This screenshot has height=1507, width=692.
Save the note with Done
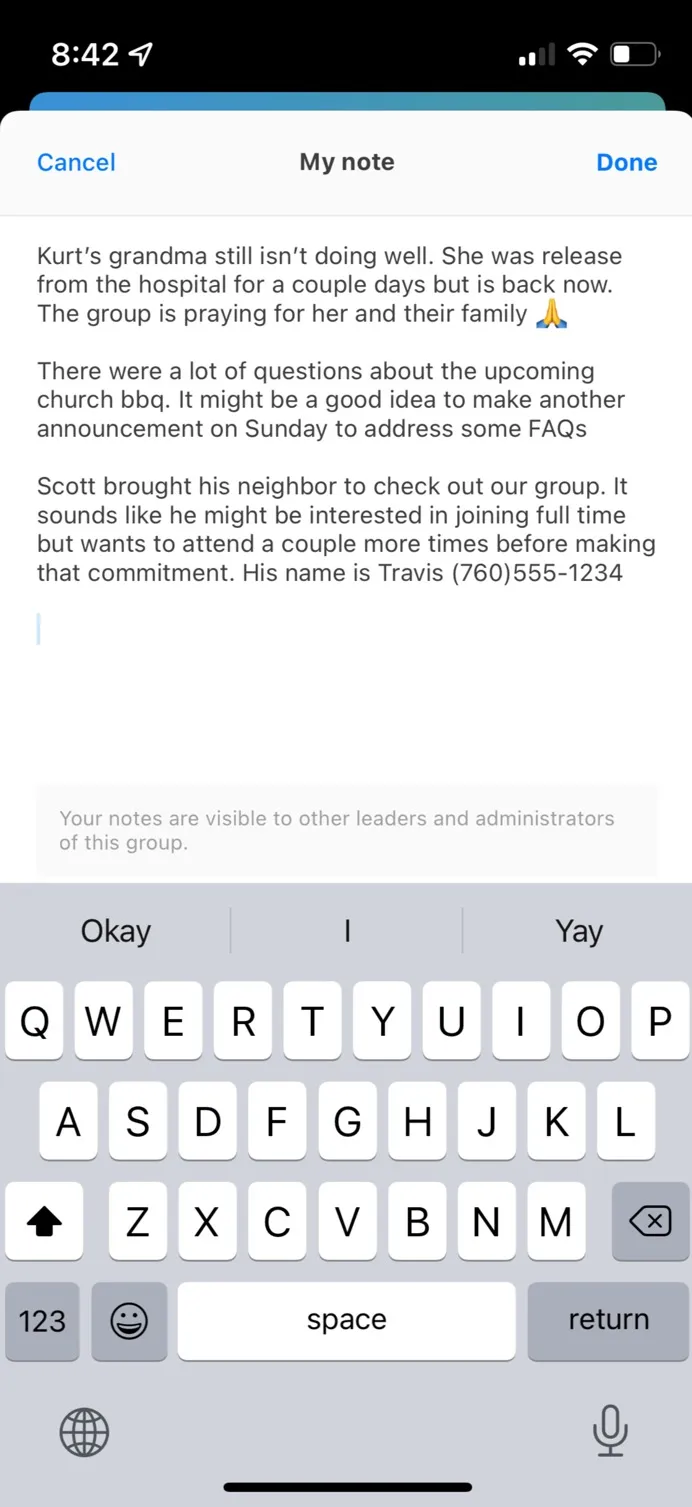626,162
